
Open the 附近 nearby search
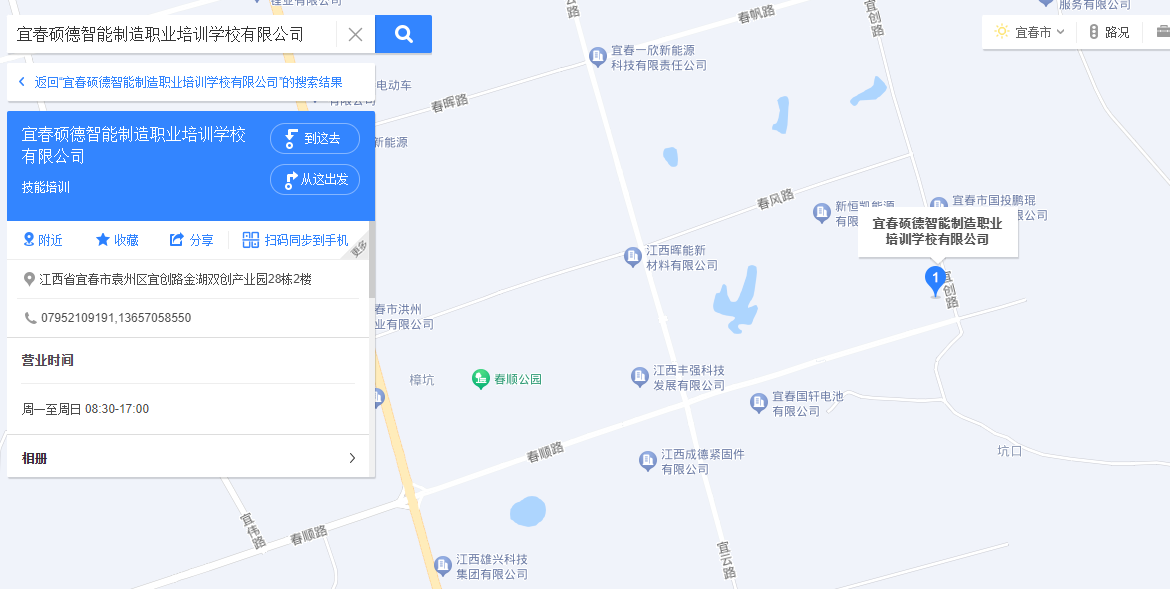pos(43,240)
